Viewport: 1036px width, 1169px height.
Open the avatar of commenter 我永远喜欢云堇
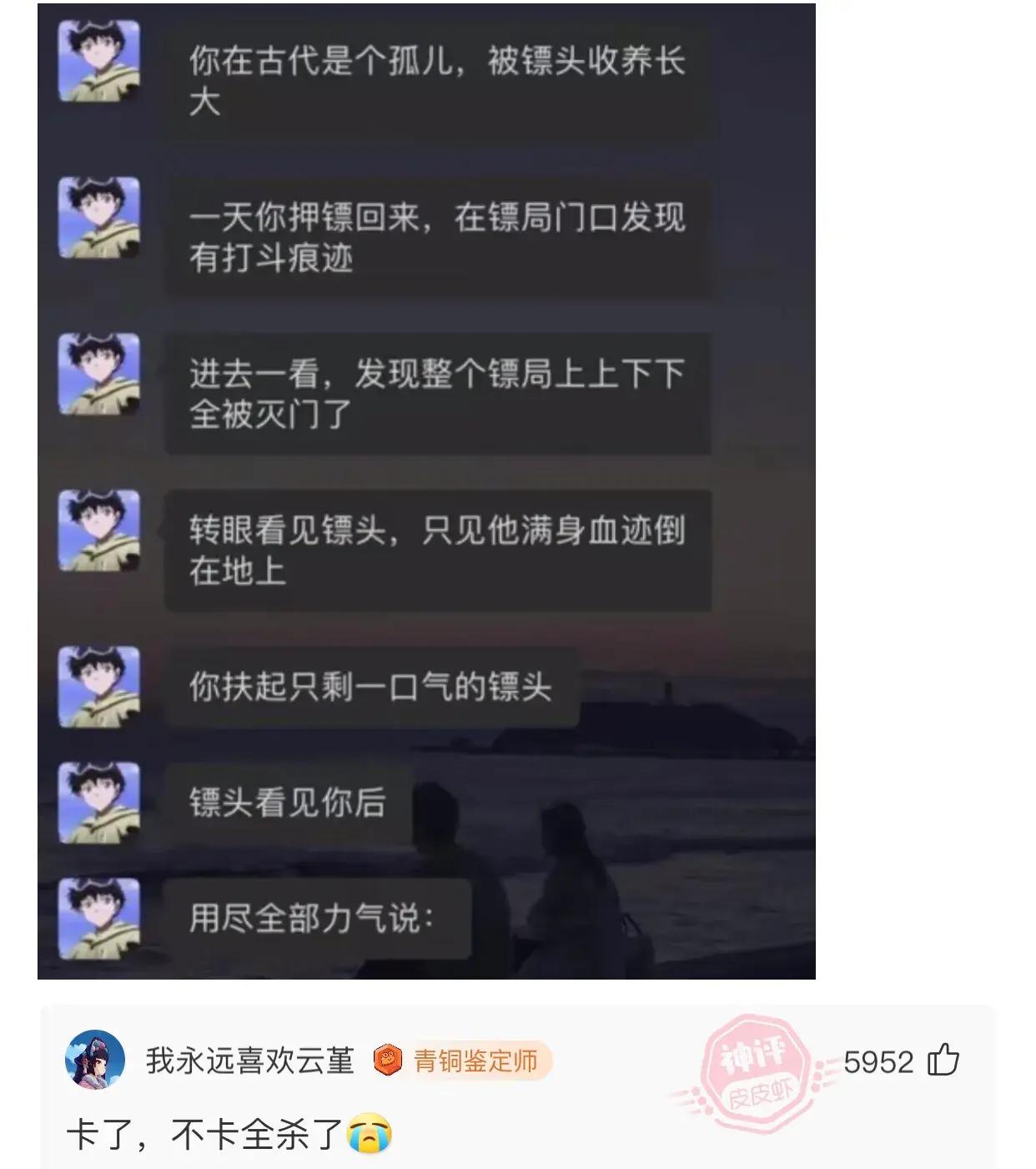click(95, 1060)
